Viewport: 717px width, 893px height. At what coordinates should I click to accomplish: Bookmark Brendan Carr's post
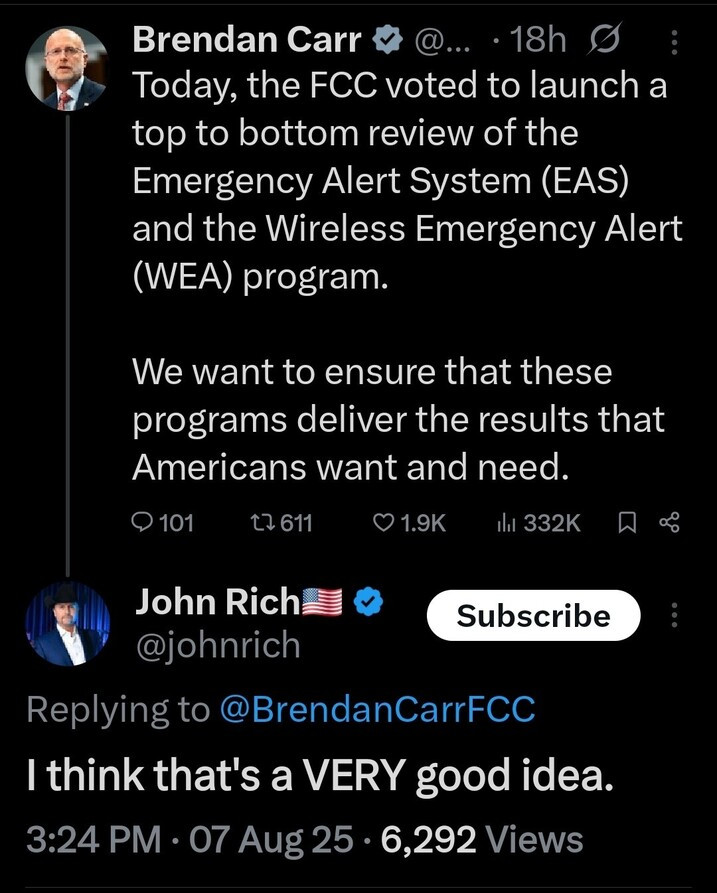(626, 522)
